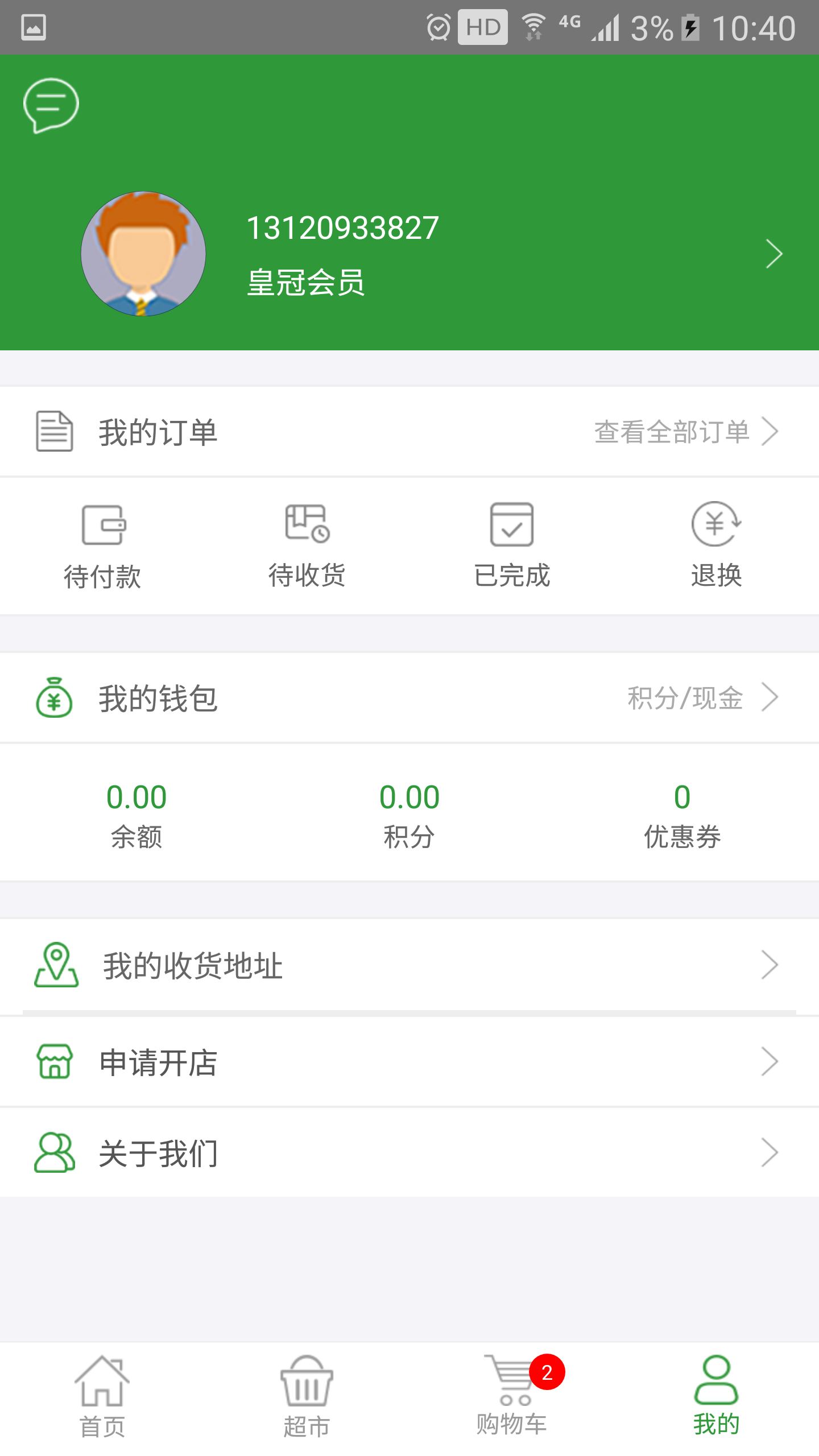Select the location pin icon for shipping address

(x=56, y=964)
